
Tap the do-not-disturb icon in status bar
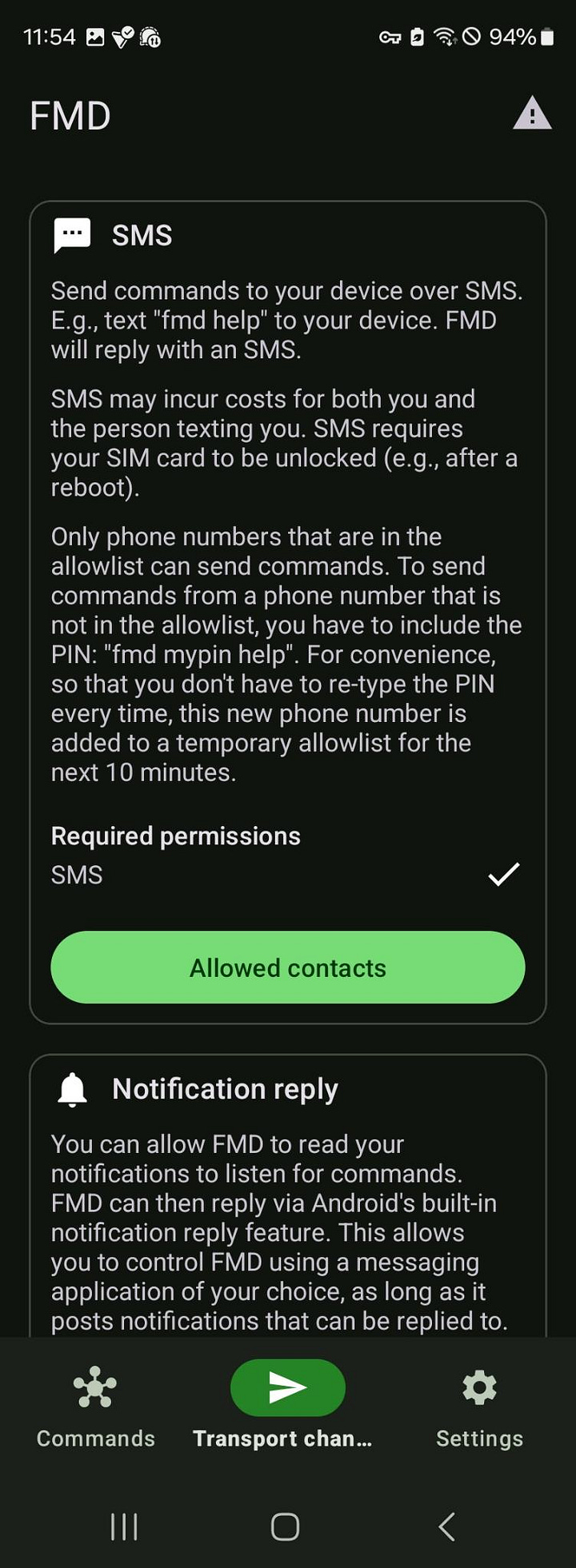click(x=473, y=37)
